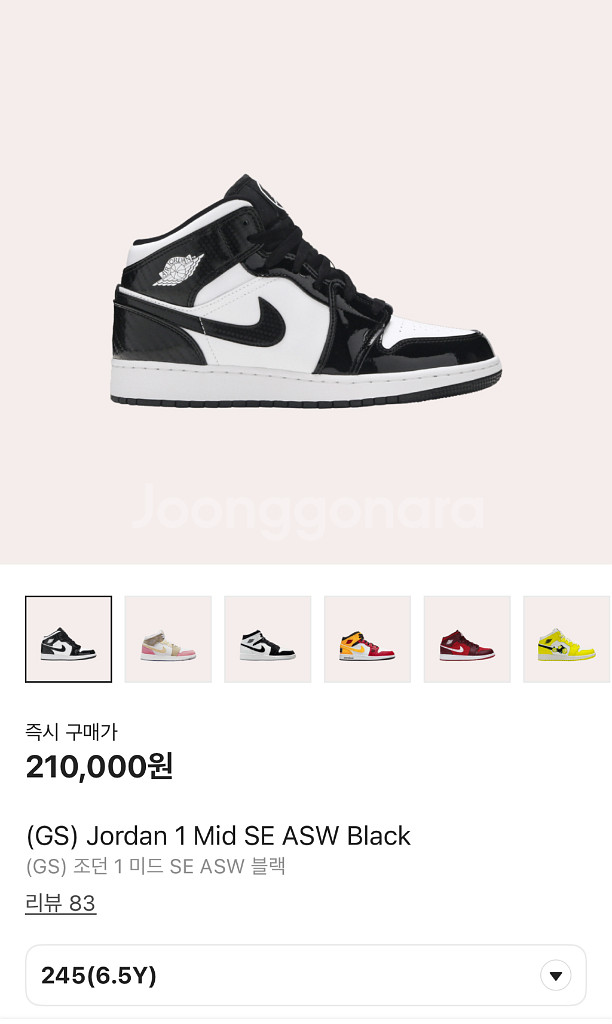Viewport: 612px width, 1024px height.
Task: Open the underlined 리뷰 83 reviews link
Action: point(60,903)
